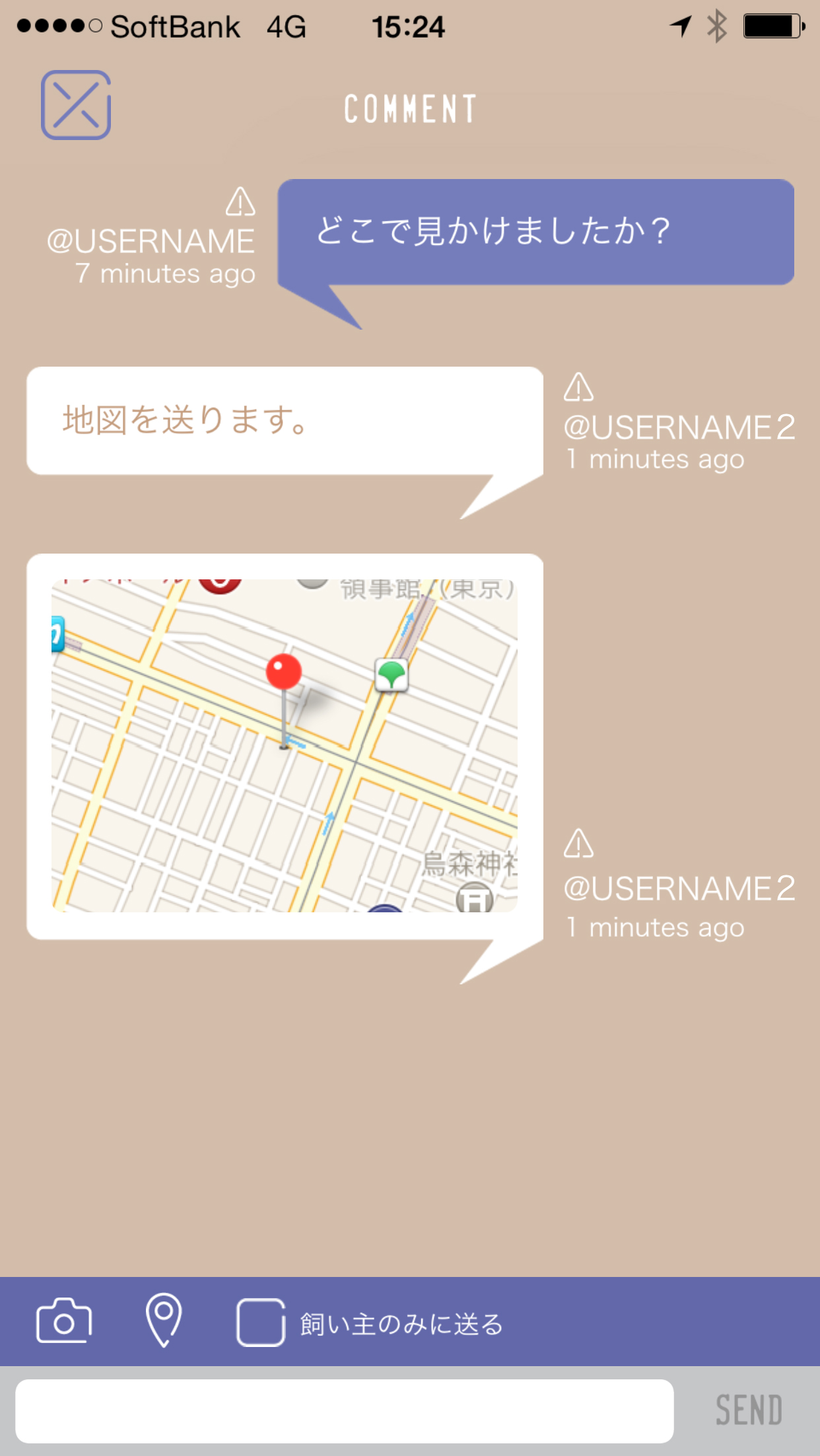Attach a photo with the camera icon

pos(64,1321)
